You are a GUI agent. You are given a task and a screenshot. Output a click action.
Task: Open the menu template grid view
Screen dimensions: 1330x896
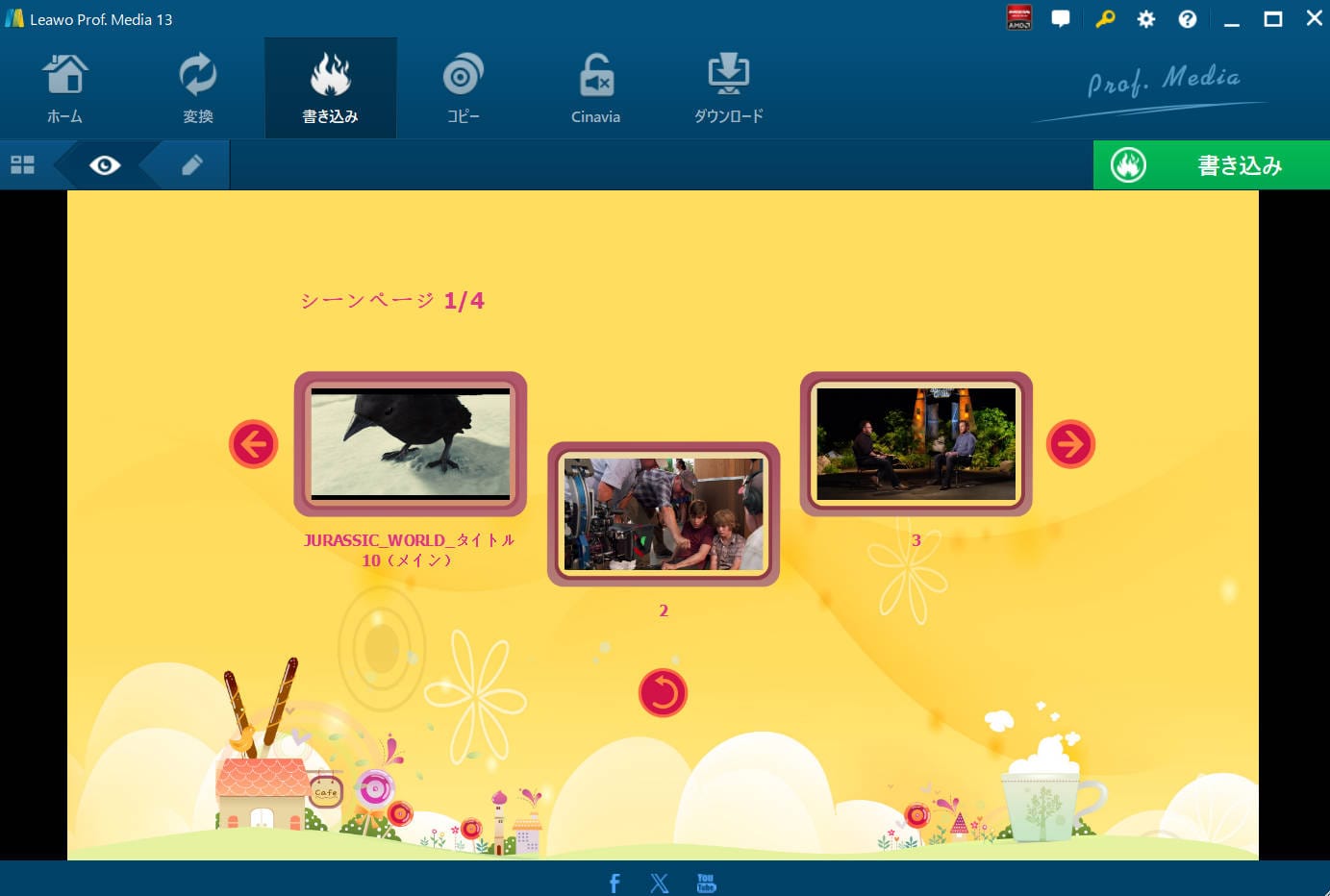[x=22, y=165]
